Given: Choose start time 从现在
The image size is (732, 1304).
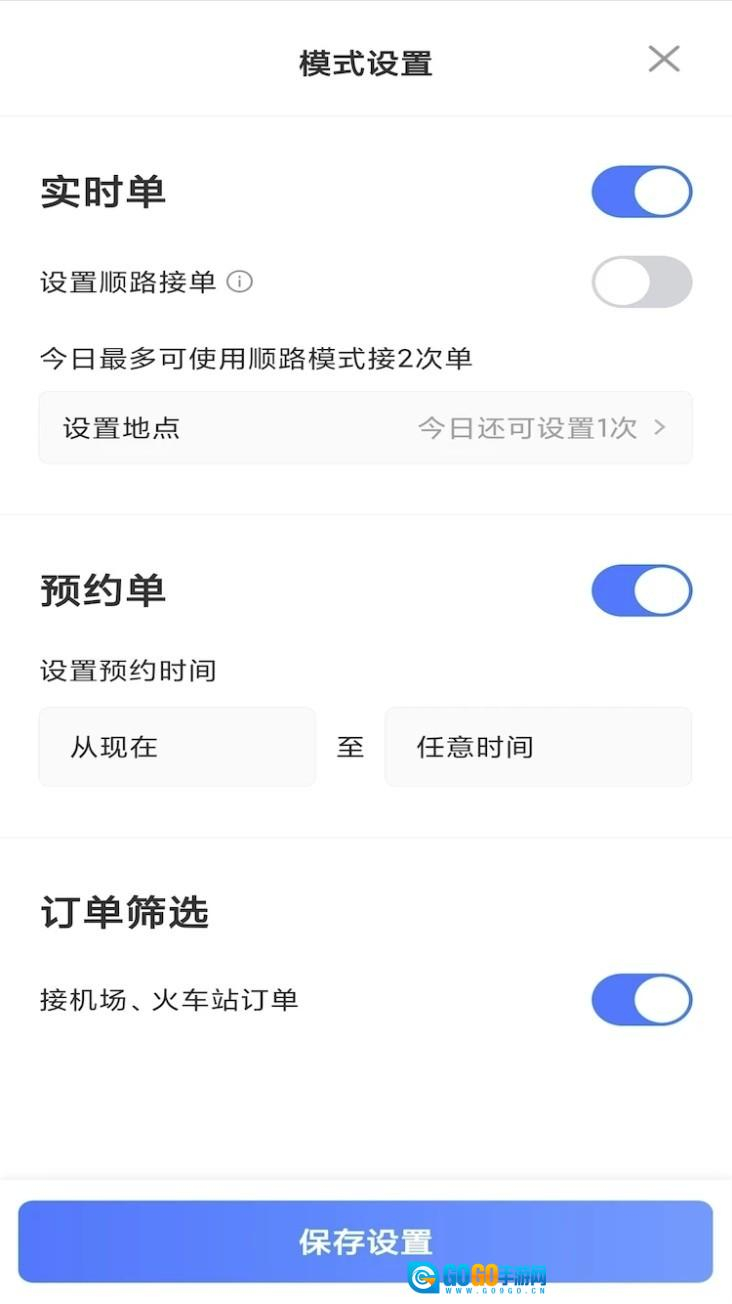Looking at the screenshot, I should [x=177, y=747].
